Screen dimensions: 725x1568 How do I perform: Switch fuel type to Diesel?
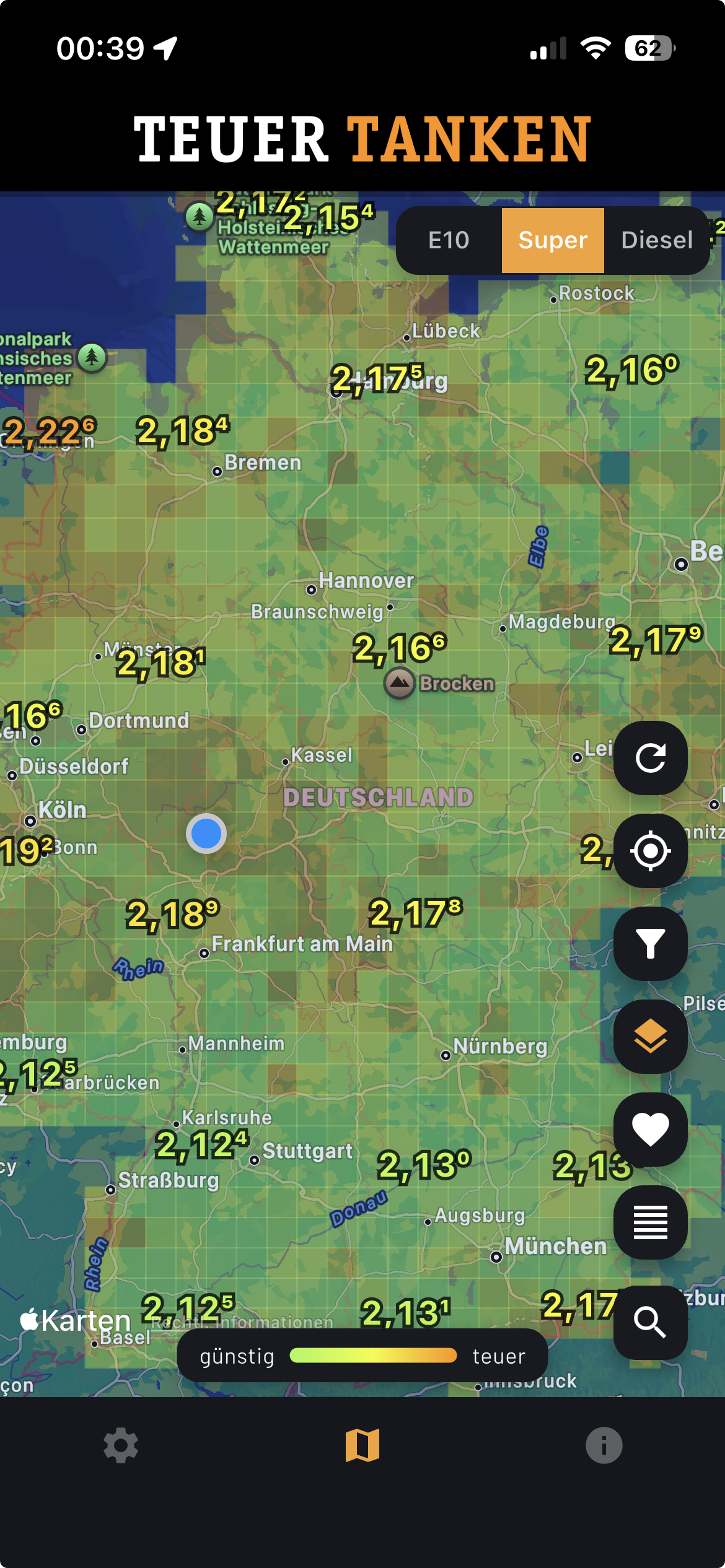tap(657, 240)
